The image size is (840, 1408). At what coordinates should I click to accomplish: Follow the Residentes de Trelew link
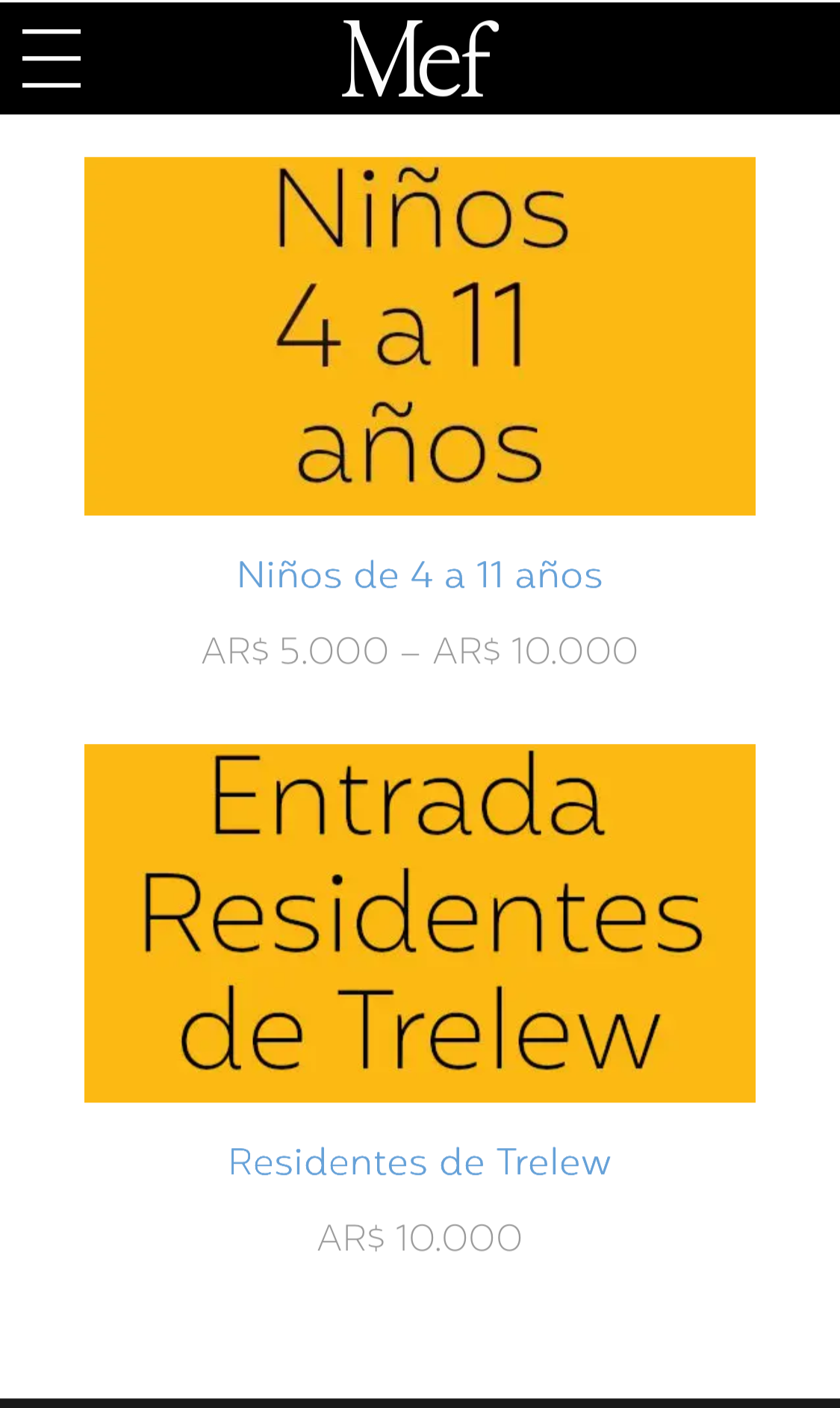pyautogui.click(x=420, y=1162)
